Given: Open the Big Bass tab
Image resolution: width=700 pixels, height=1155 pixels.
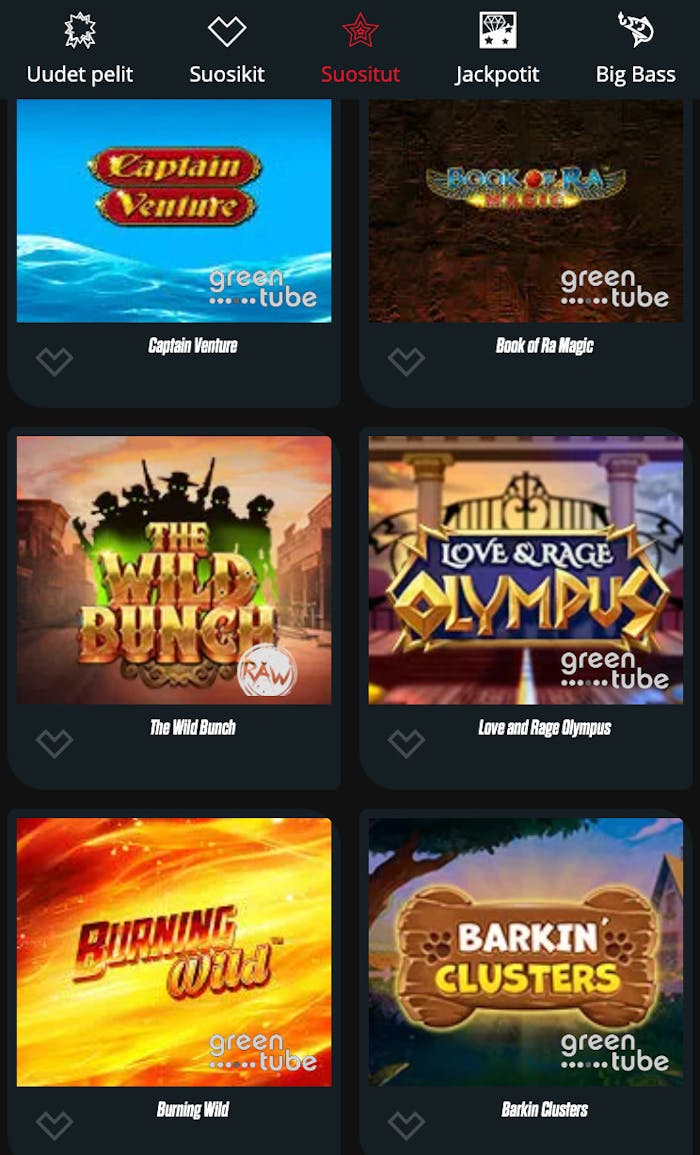Looking at the screenshot, I should point(635,50).
